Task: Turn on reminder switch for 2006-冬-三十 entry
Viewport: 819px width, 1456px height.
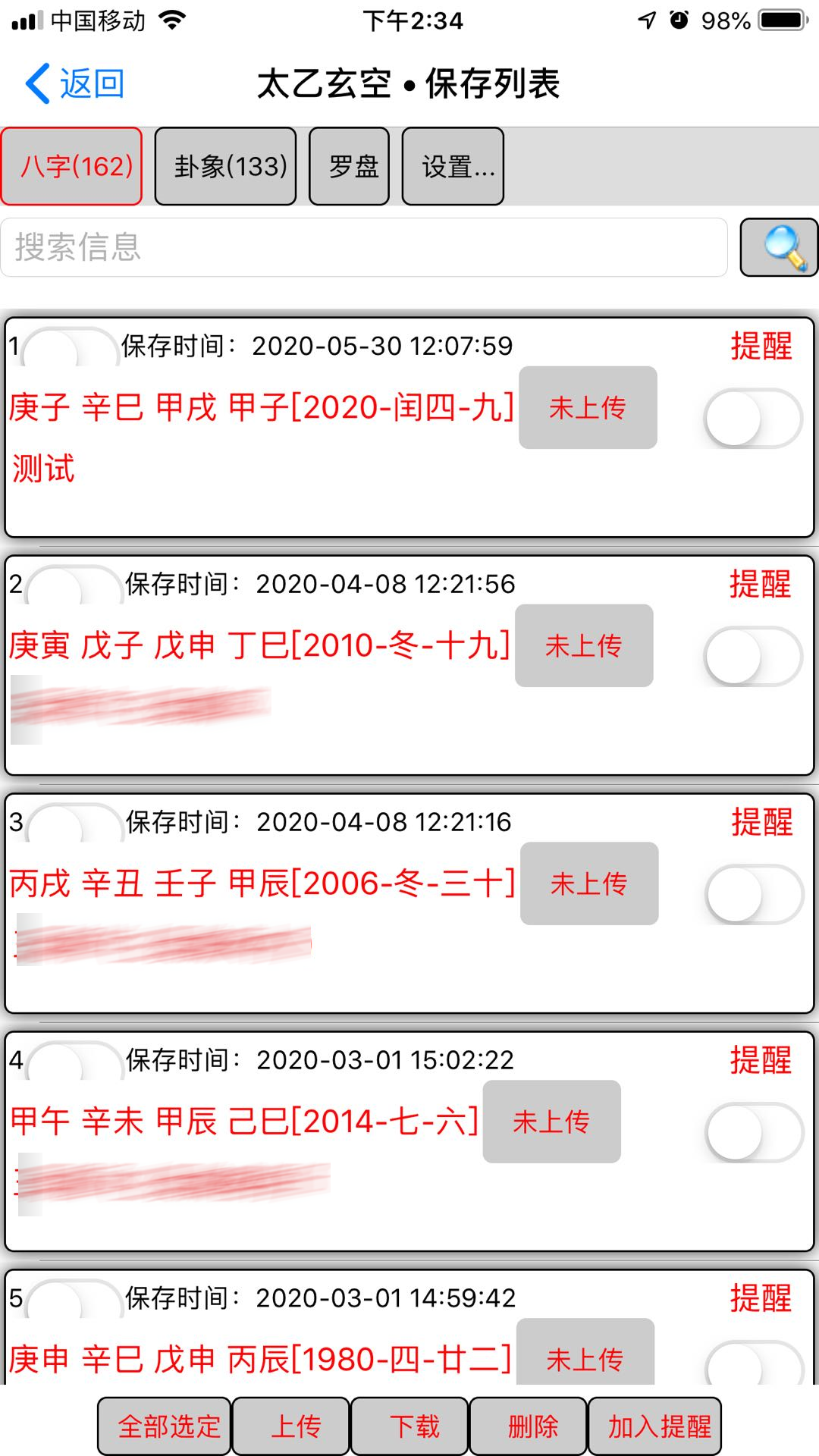Action: point(755,895)
